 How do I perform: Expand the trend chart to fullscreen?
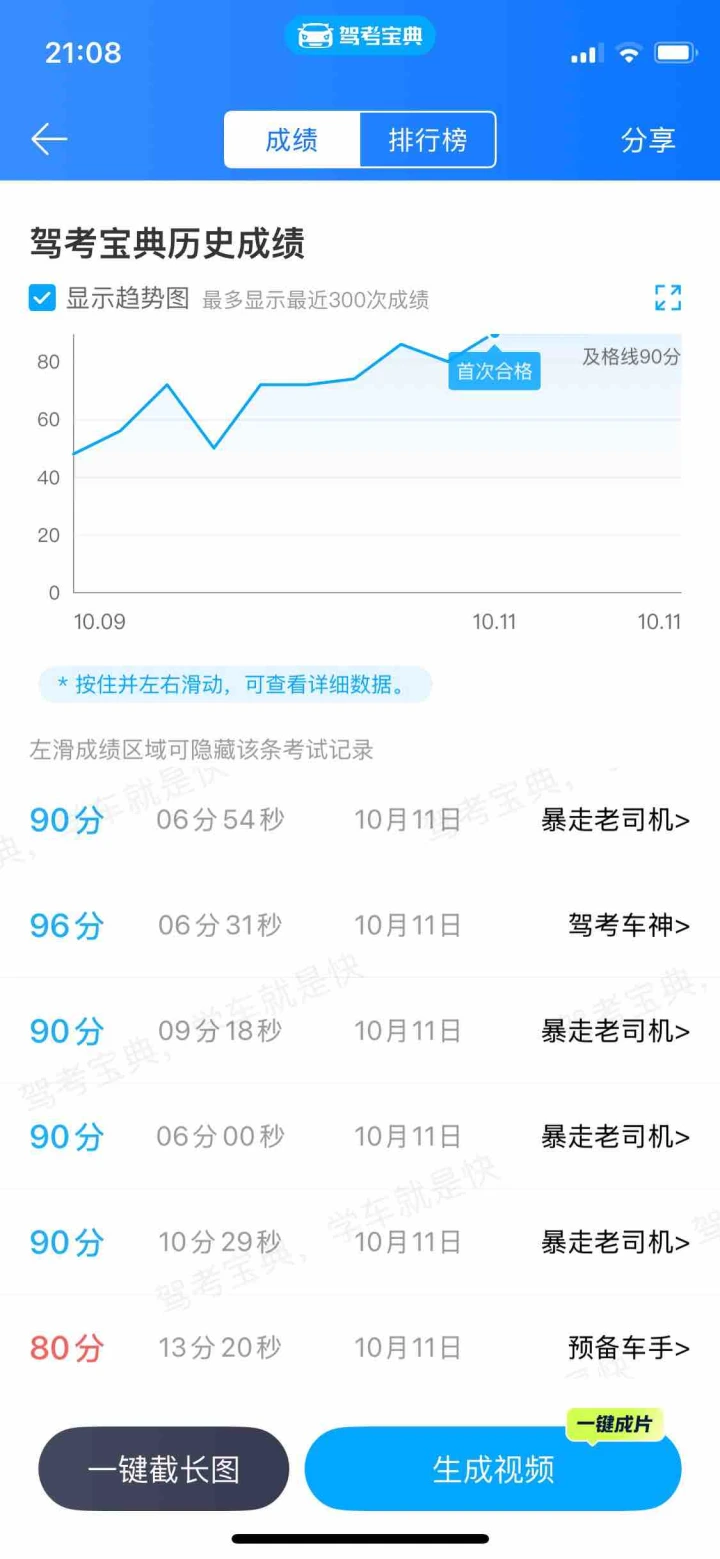(667, 297)
